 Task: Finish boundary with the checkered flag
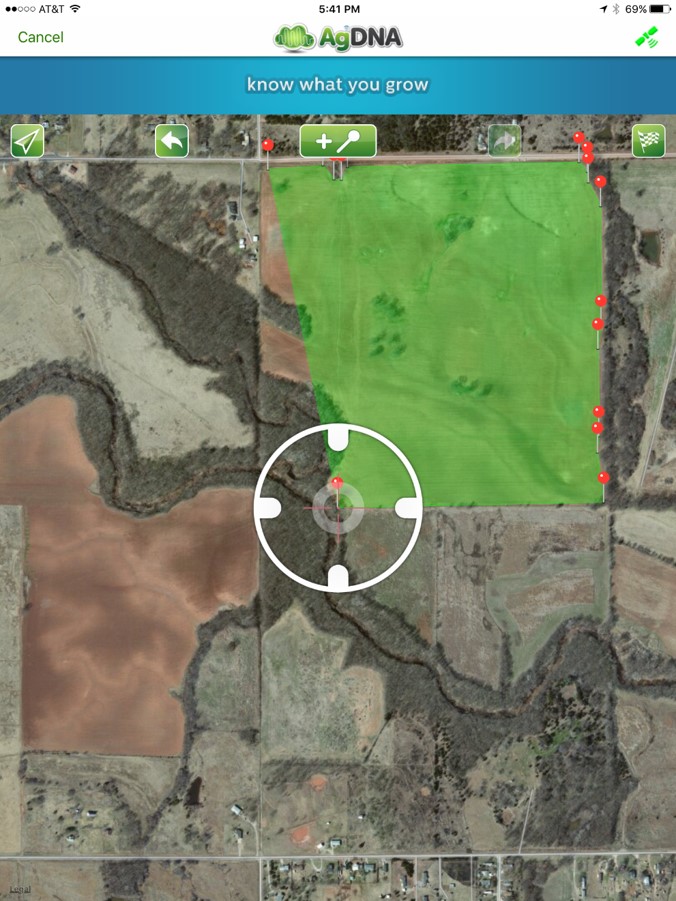[x=648, y=141]
